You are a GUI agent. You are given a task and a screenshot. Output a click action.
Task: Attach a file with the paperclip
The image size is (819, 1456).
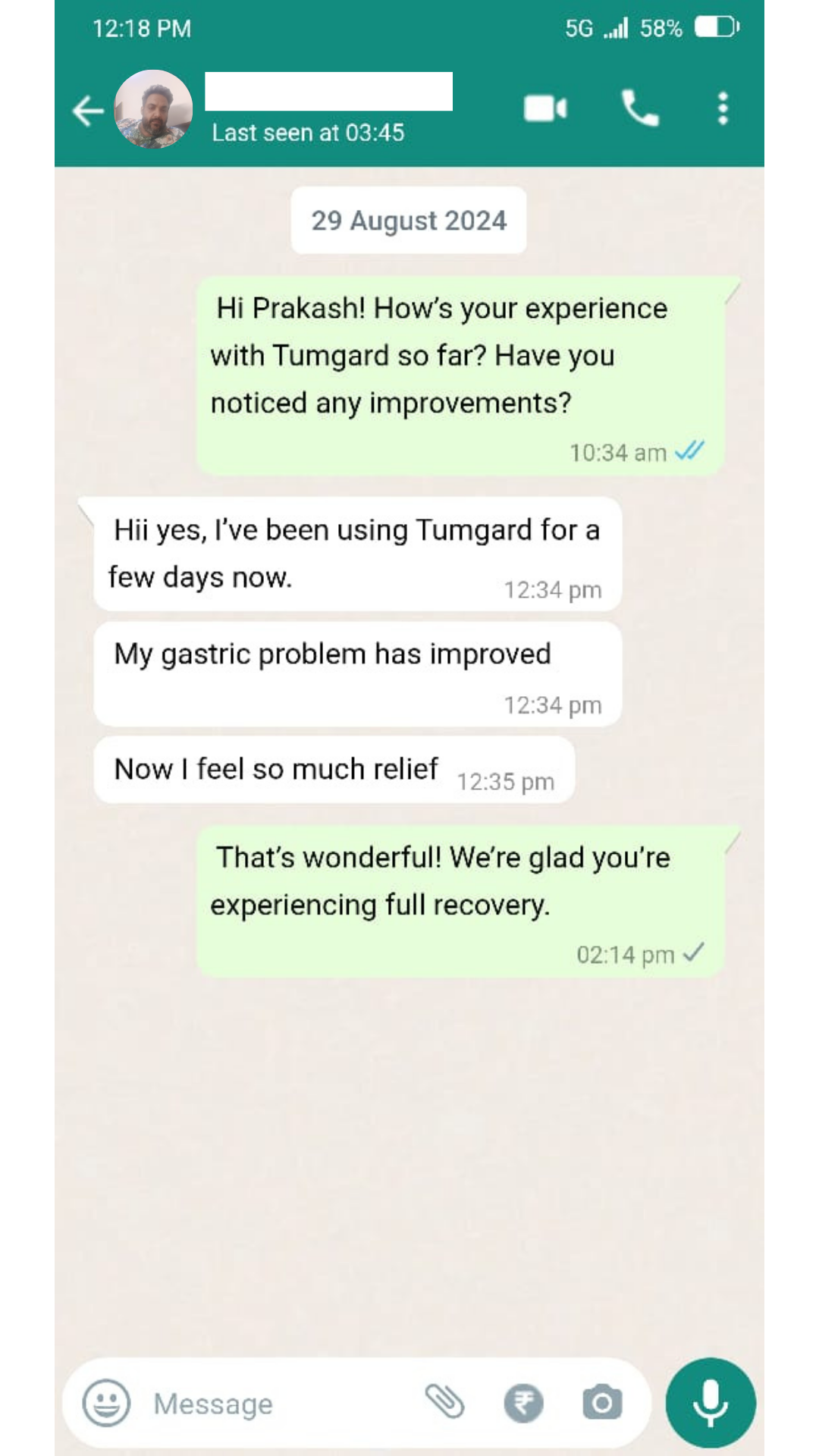(444, 1401)
